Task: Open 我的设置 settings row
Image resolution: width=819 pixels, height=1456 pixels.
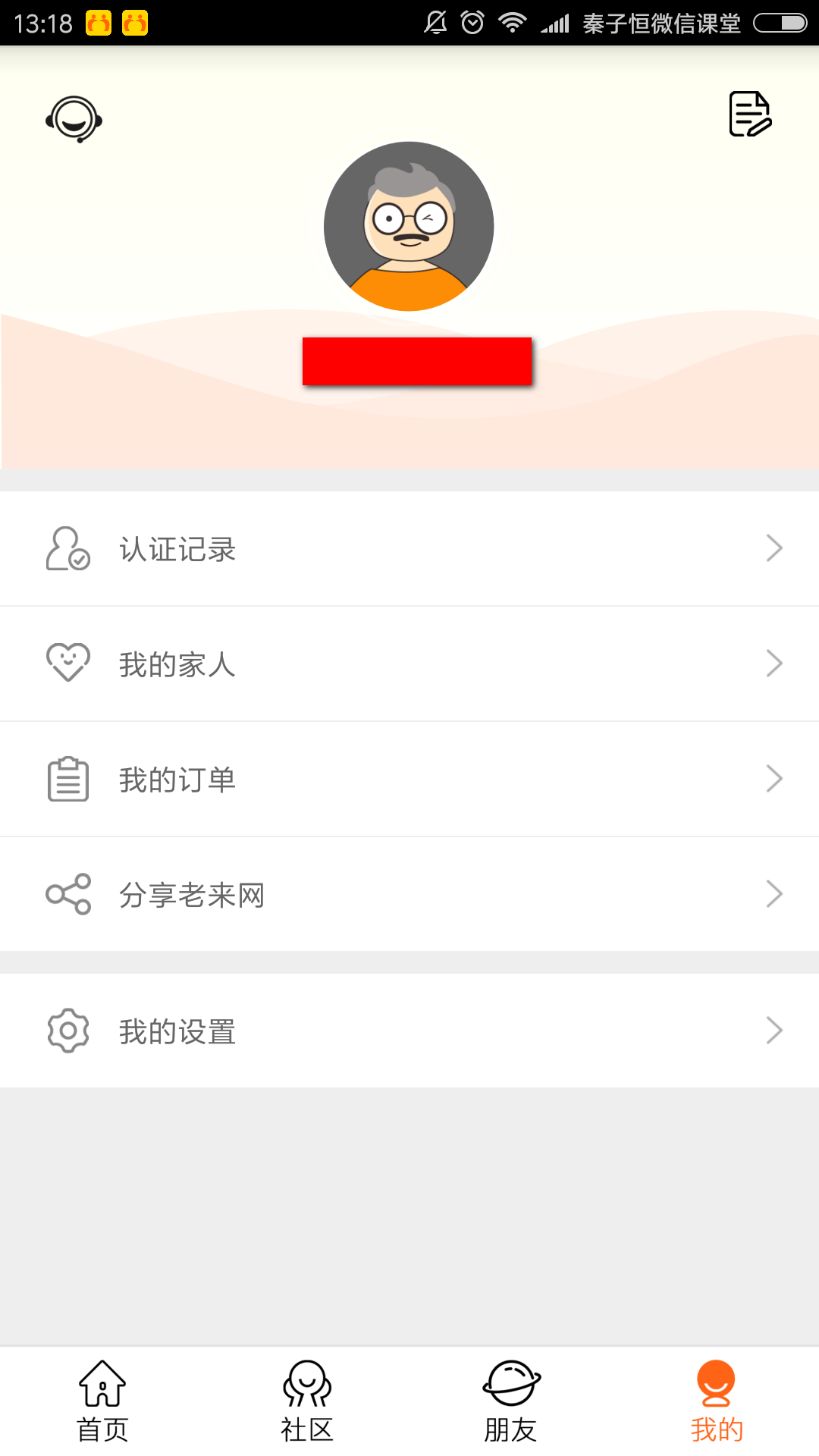Action: click(x=409, y=1031)
